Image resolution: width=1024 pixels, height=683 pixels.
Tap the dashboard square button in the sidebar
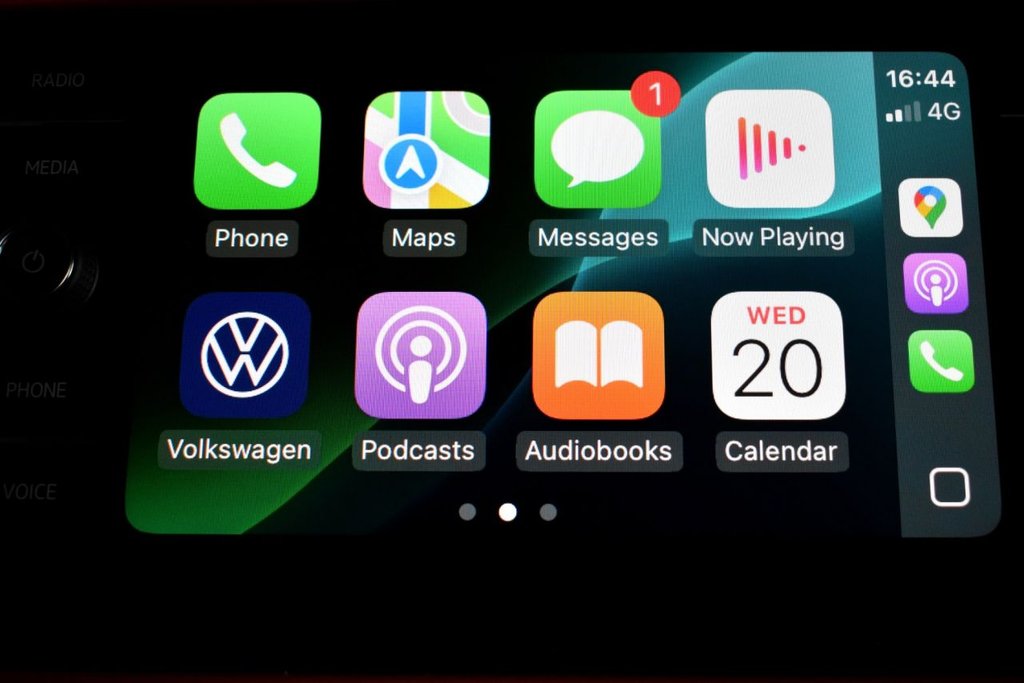click(949, 488)
